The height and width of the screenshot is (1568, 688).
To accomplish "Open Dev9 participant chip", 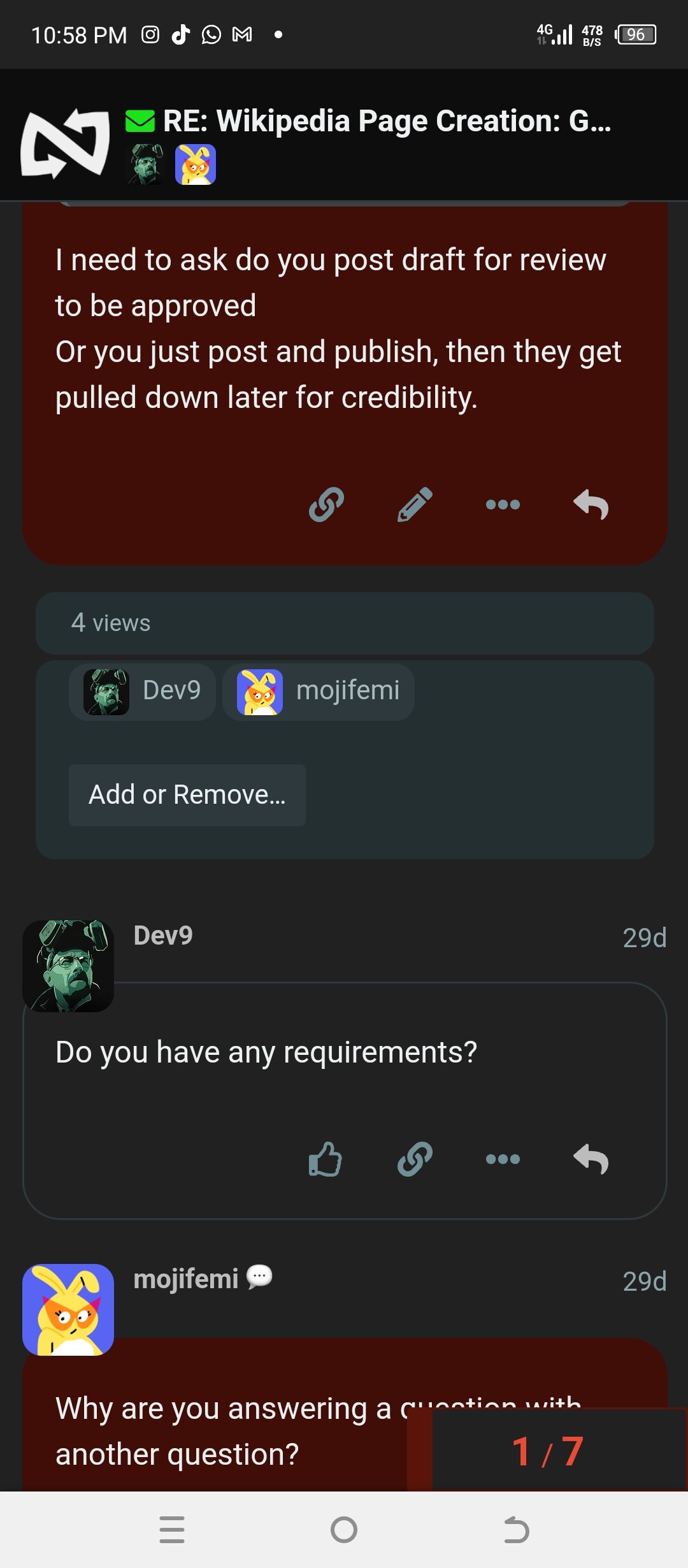I will point(142,691).
